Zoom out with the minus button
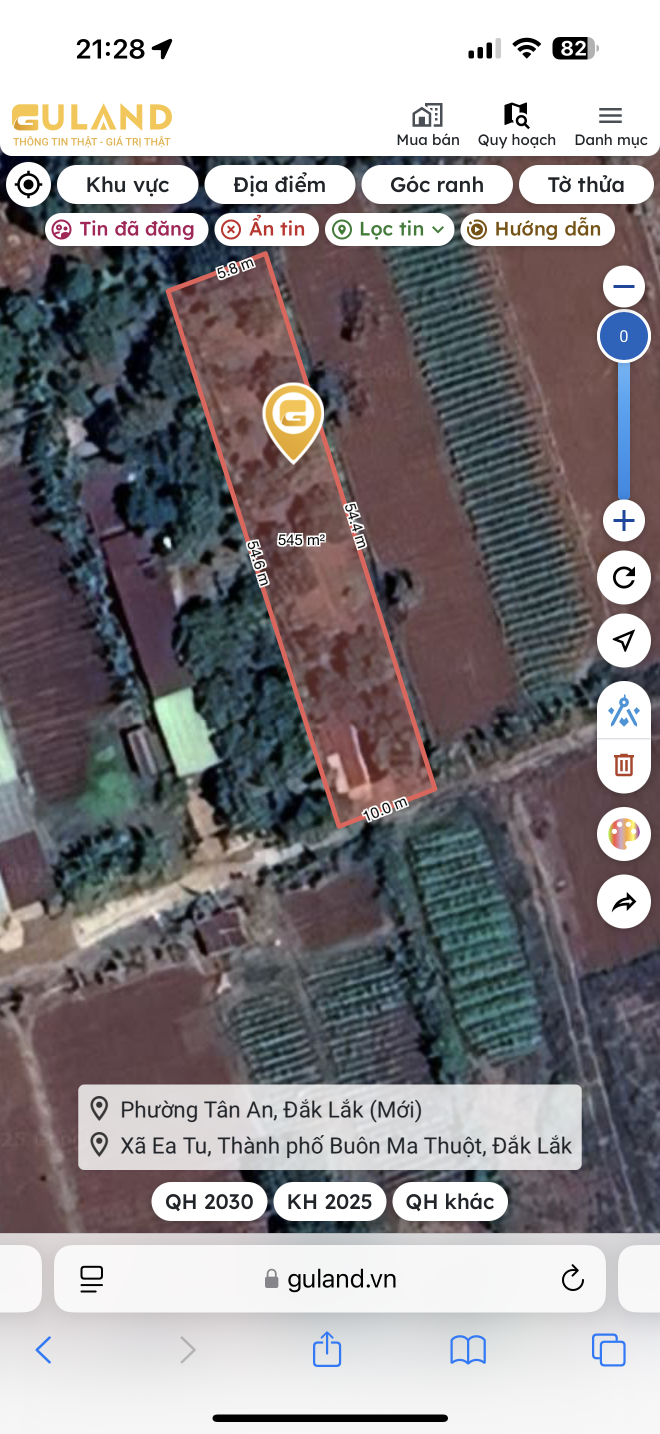This screenshot has width=660, height=1434. [624, 288]
